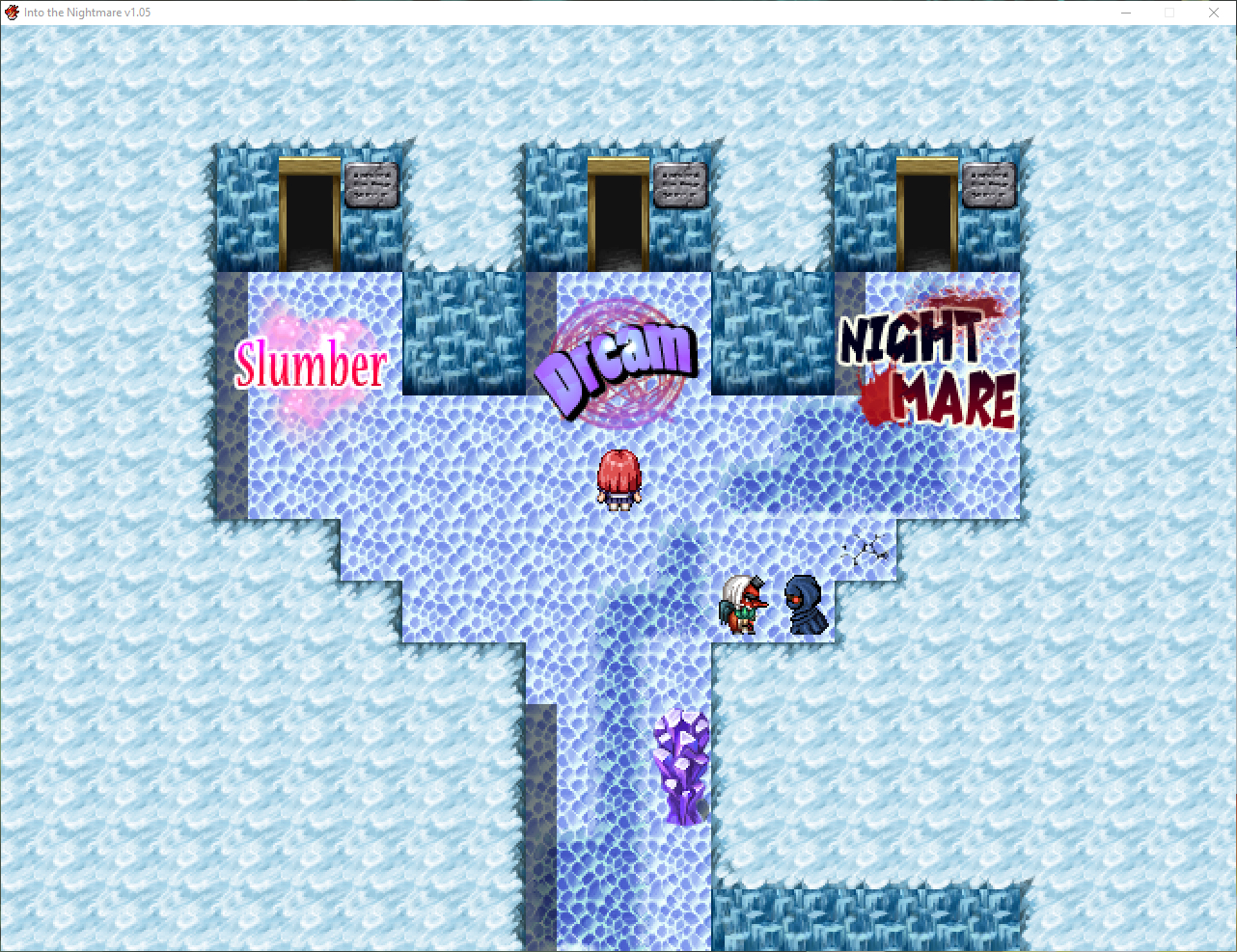Enter the doorway above the Dream sign
Image resolution: width=1237 pixels, height=952 pixels.
click(618, 218)
